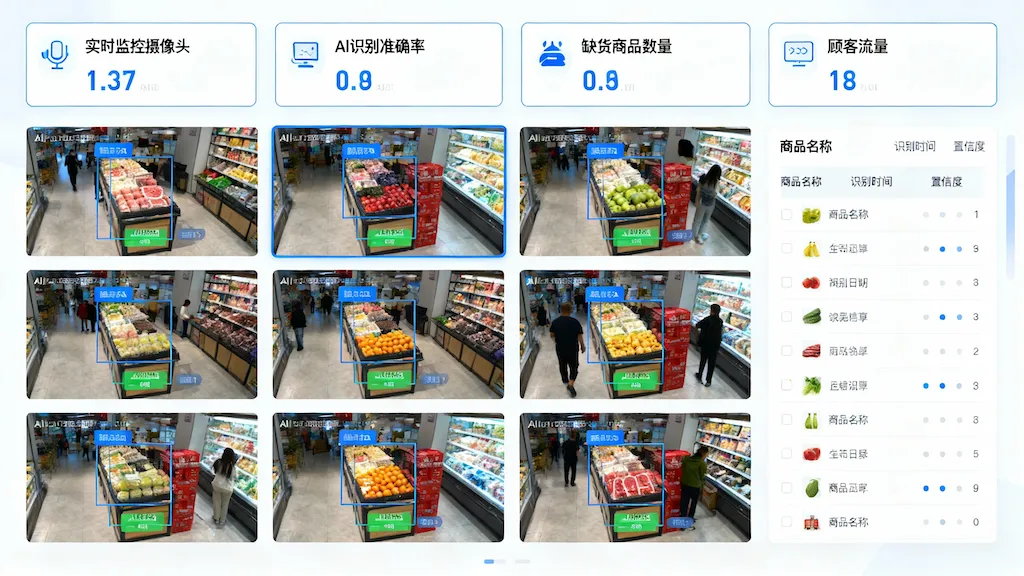
Task: Mark the checkbox on the meat row
Action: pos(786,351)
